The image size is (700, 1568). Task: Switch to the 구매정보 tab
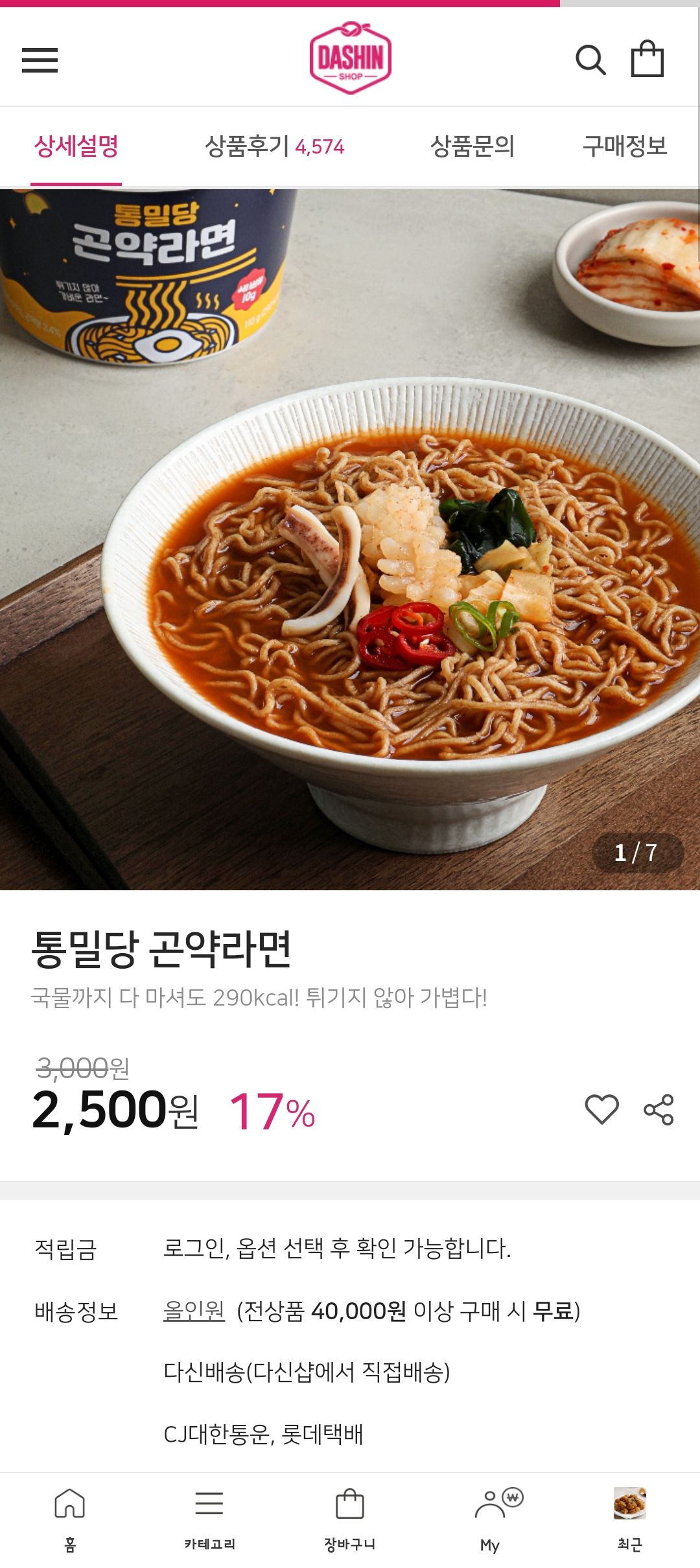[x=625, y=146]
